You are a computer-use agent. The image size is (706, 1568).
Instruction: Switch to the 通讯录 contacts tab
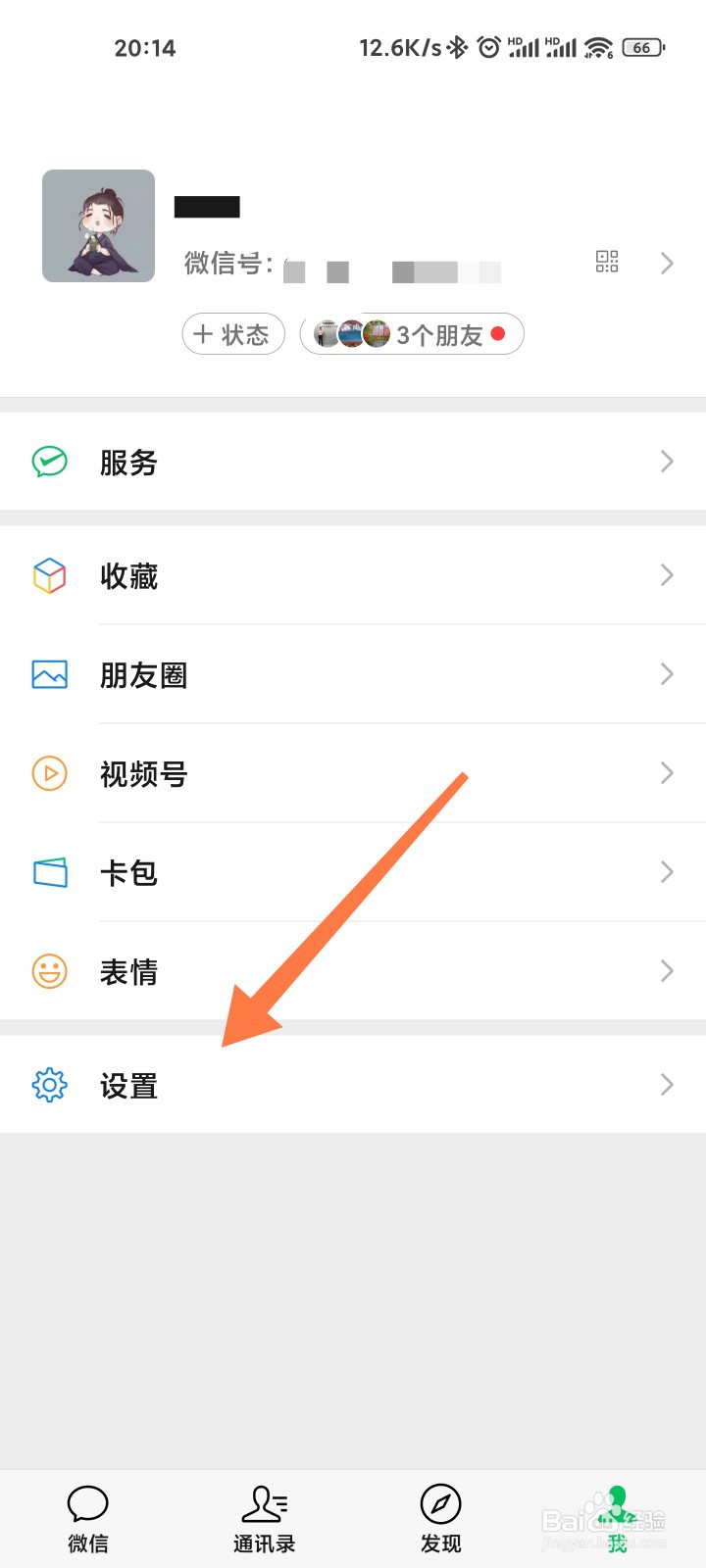(x=264, y=1514)
